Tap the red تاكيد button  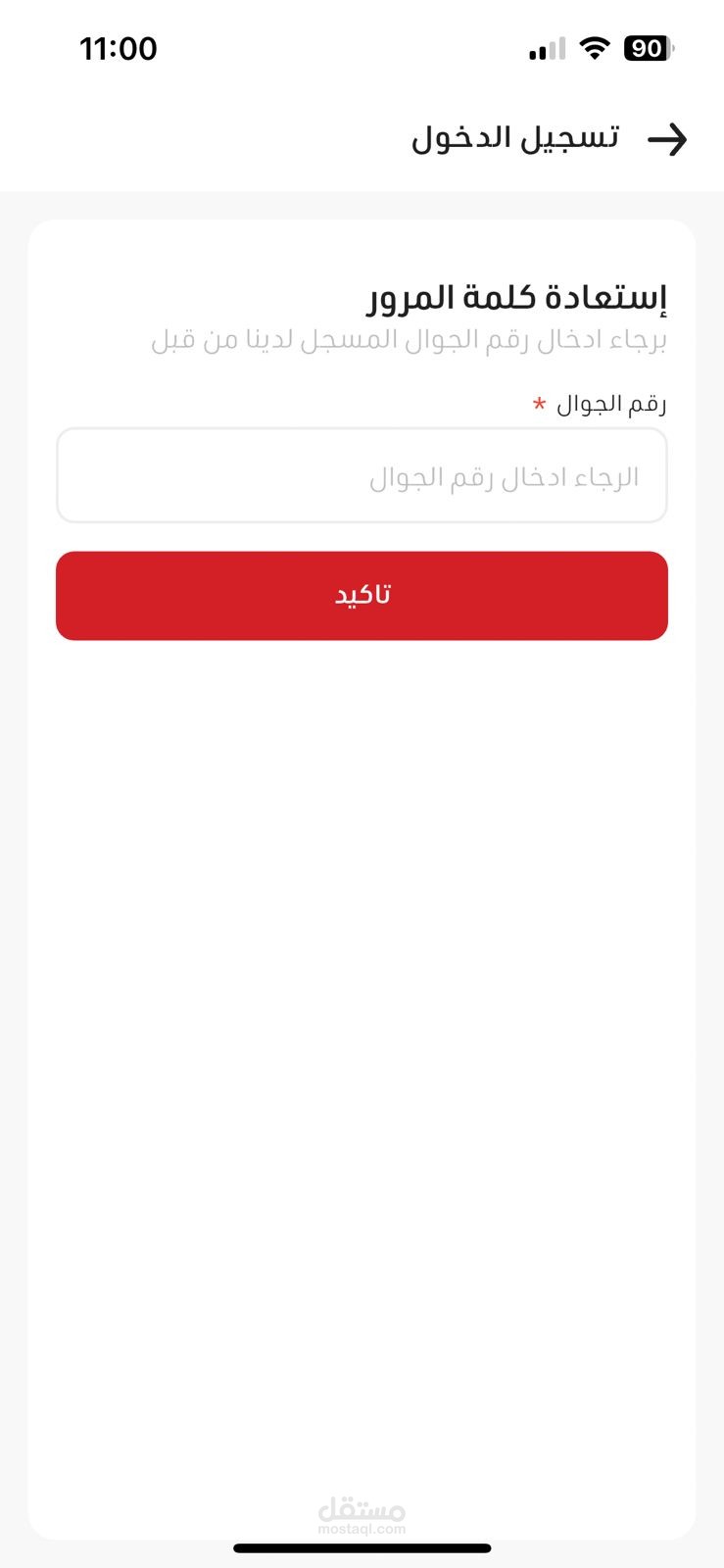tap(362, 596)
